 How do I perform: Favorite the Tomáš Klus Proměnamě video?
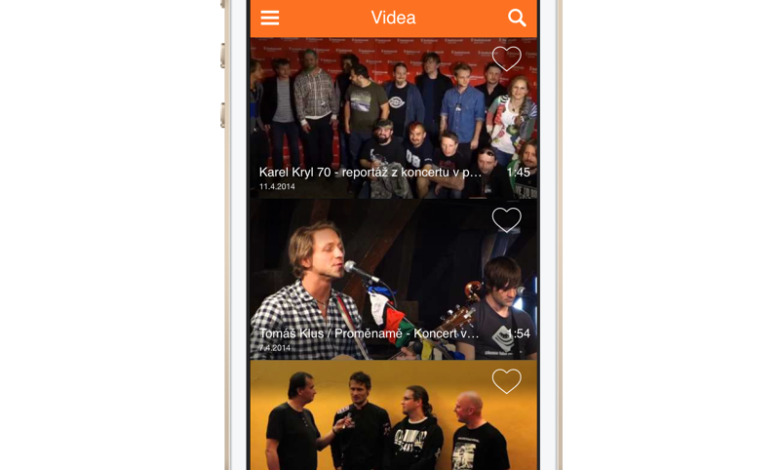(507, 220)
